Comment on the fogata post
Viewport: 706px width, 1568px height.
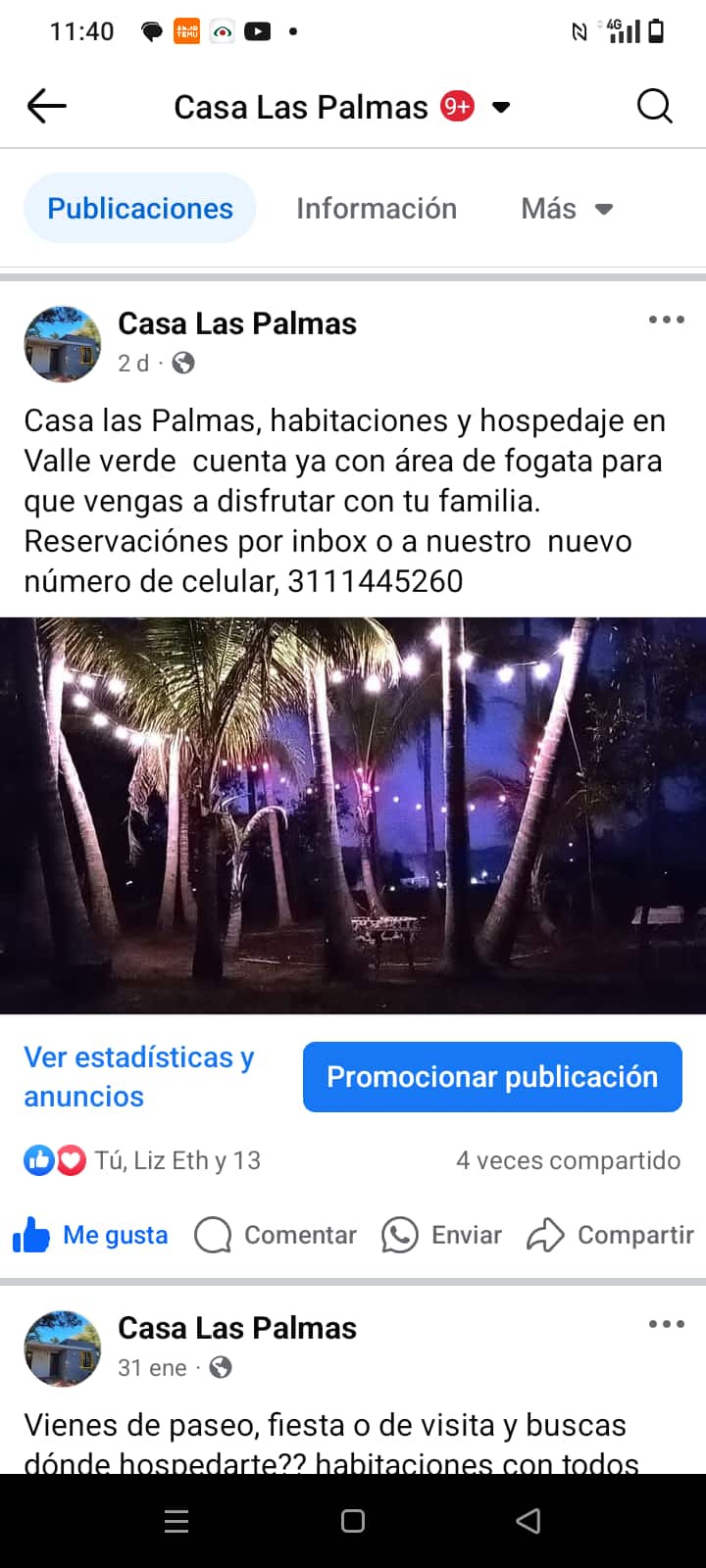(276, 1235)
